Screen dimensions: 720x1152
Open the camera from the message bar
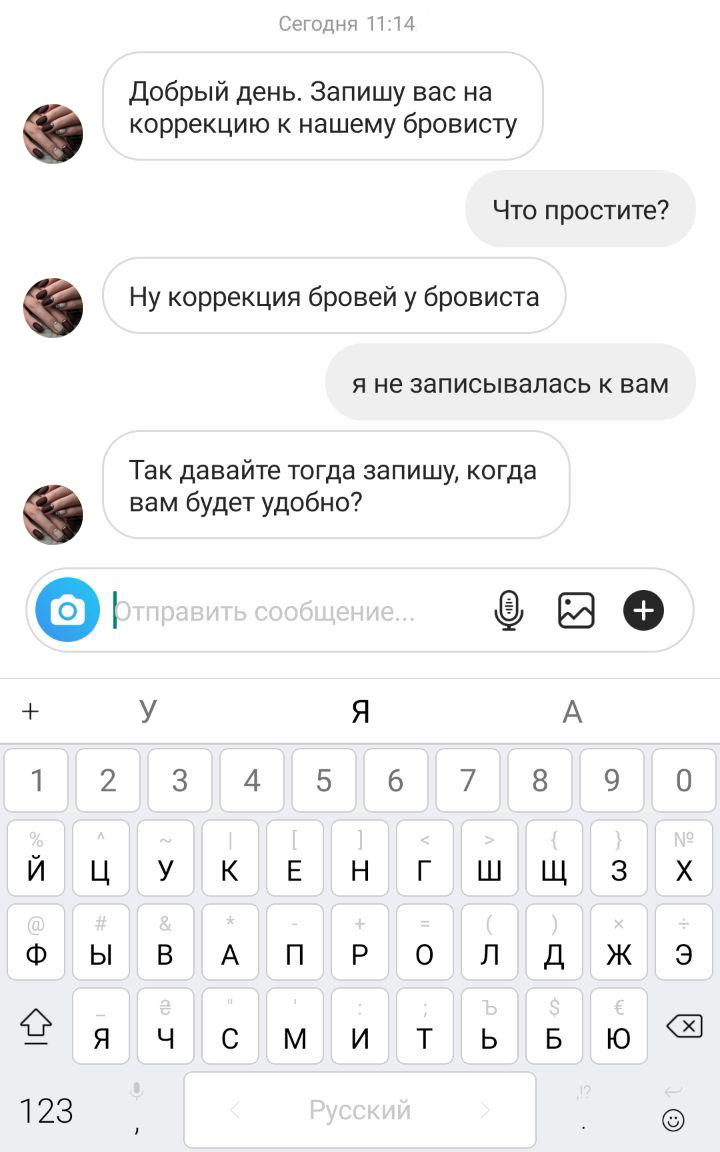[x=67, y=610]
